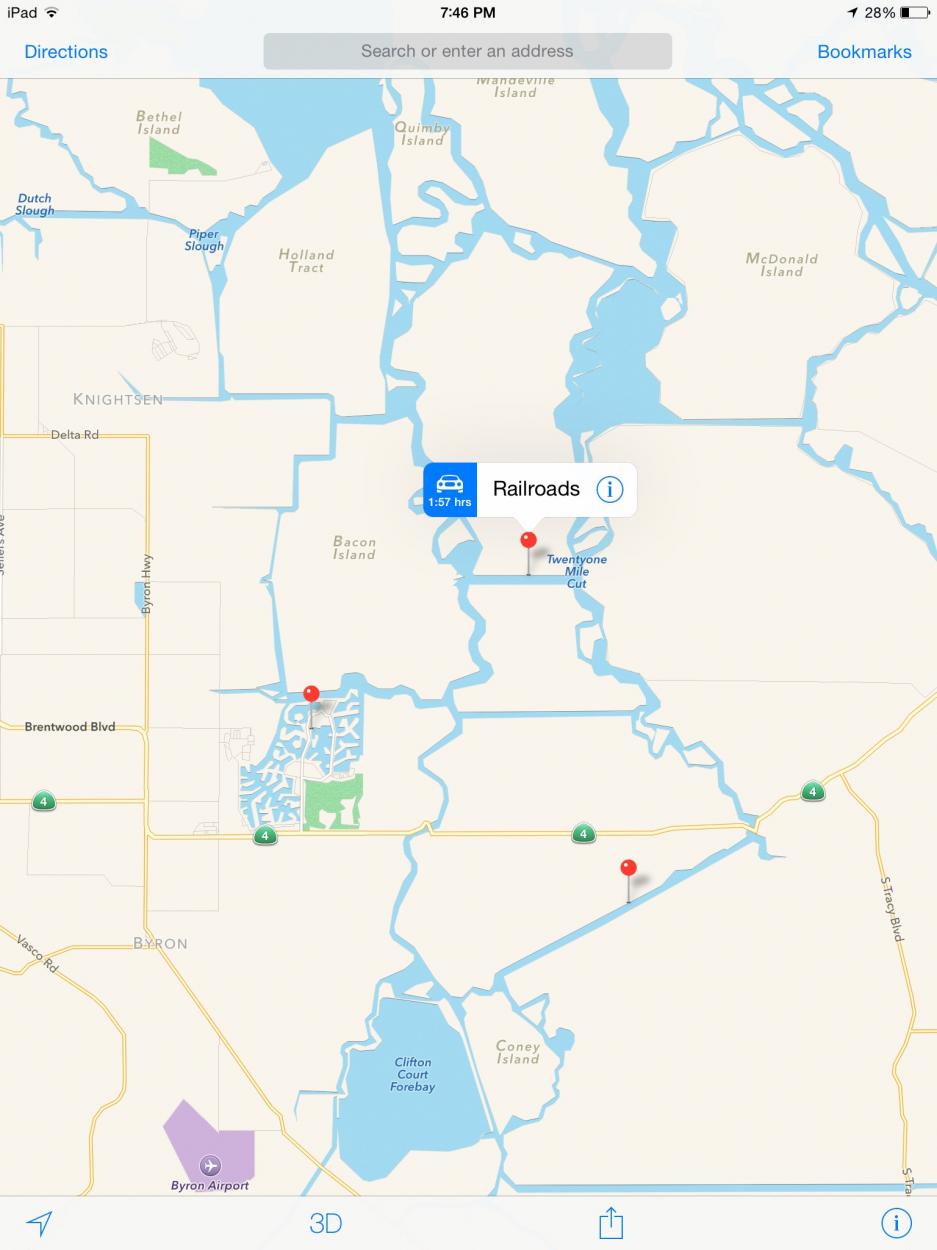Select the pin above Highway 4 marina
The height and width of the screenshot is (1250, 937).
(311, 694)
